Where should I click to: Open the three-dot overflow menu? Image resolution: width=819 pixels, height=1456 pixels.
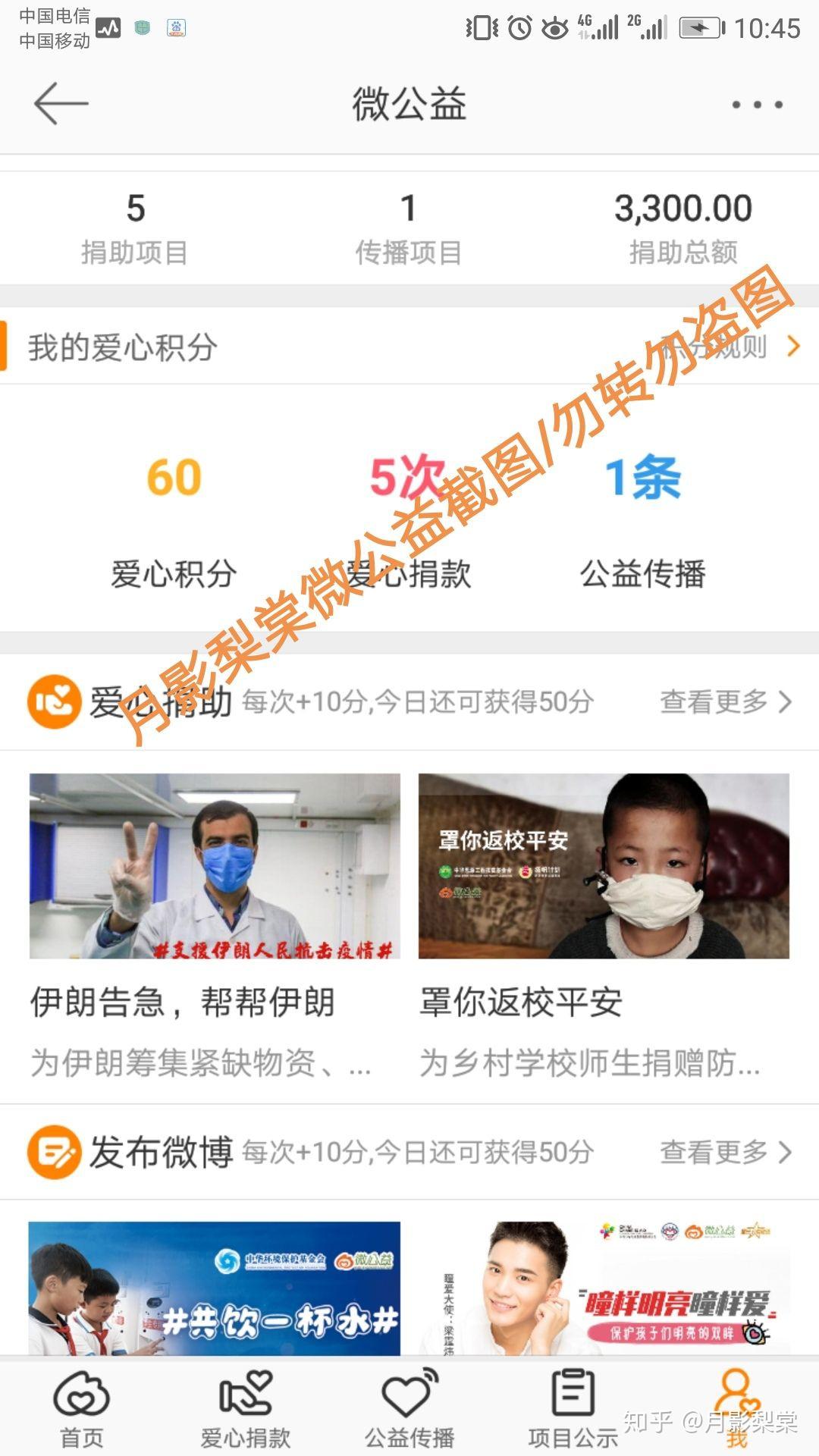click(757, 105)
